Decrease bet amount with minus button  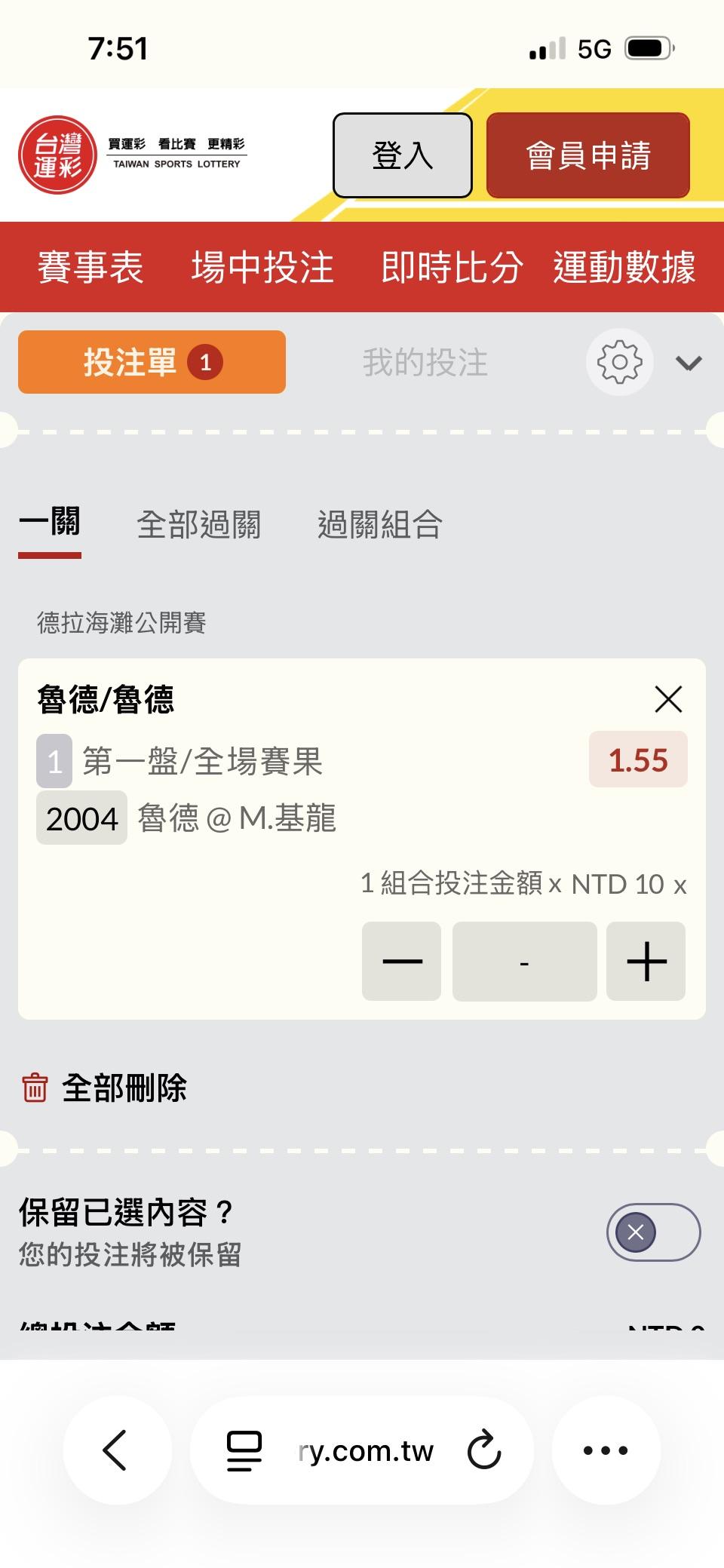[401, 961]
